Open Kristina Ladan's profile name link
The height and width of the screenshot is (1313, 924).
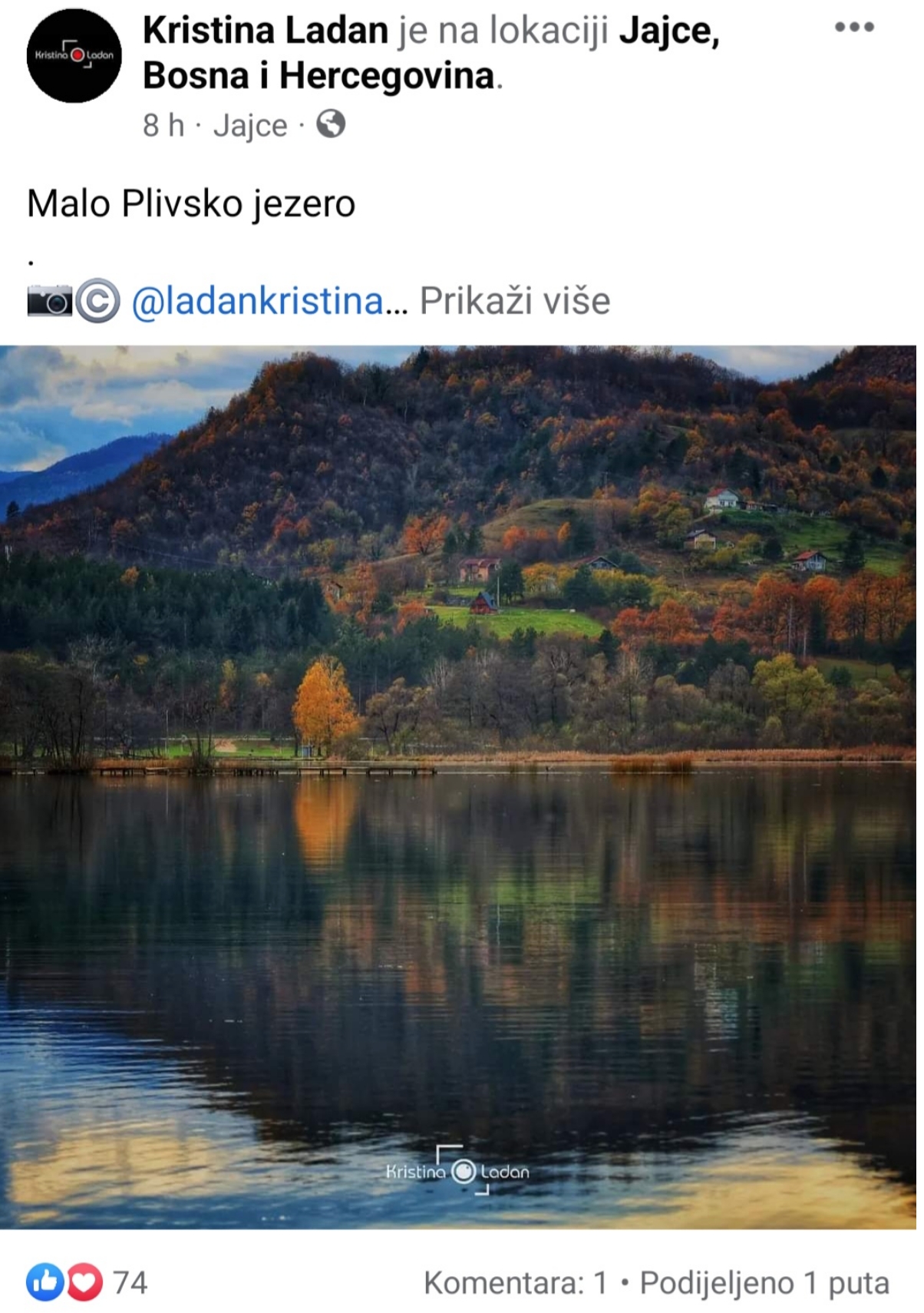click(266, 31)
